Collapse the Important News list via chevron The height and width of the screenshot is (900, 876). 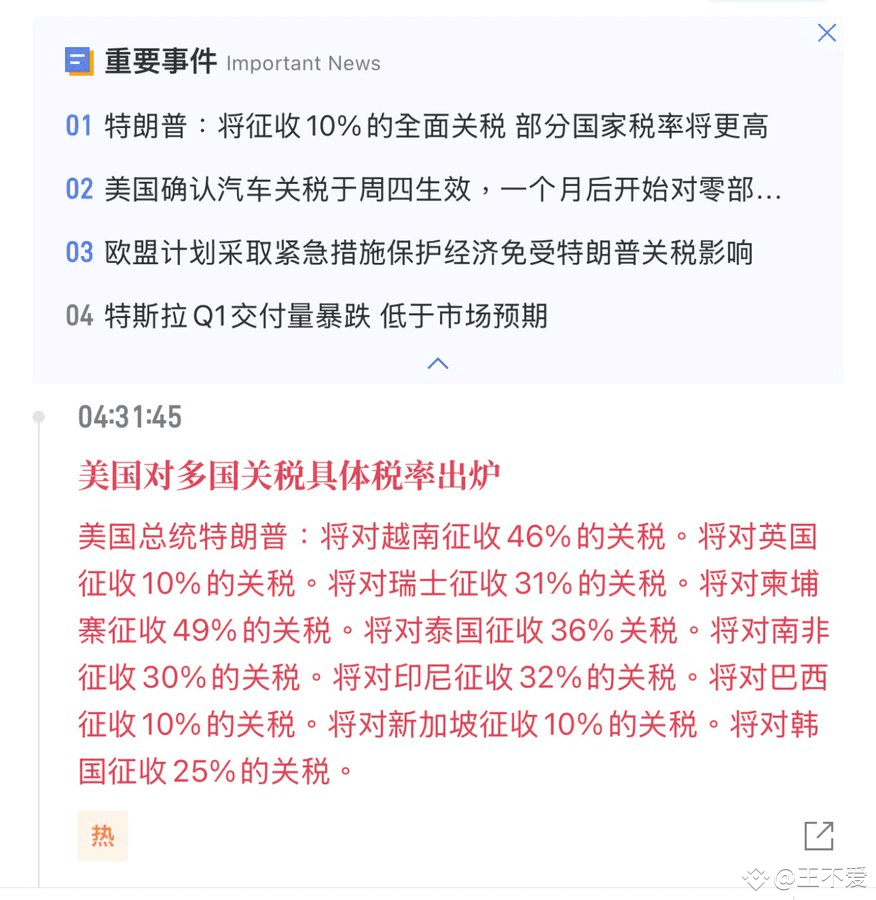437,364
